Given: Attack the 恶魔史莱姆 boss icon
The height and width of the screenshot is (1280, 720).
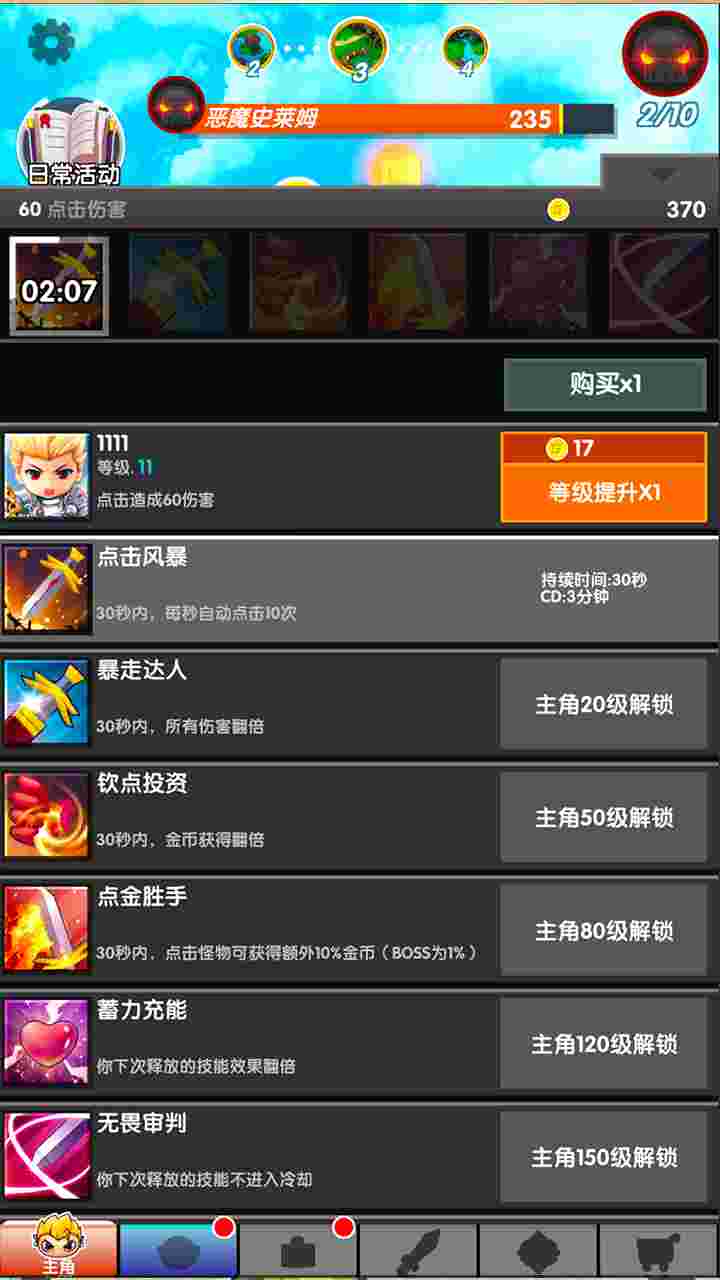Looking at the screenshot, I should click(177, 104).
